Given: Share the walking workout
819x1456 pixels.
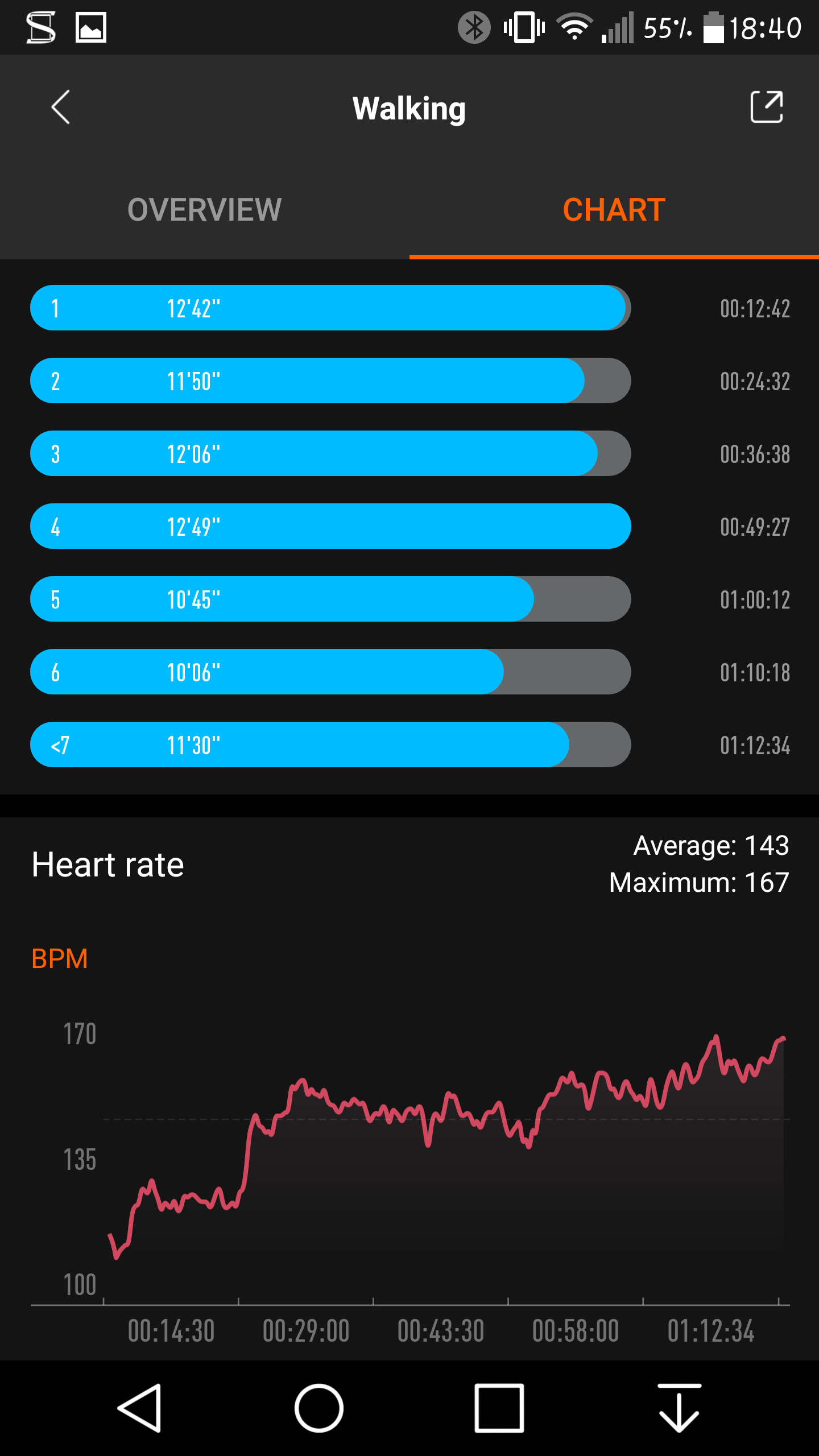Looking at the screenshot, I should tap(767, 106).
